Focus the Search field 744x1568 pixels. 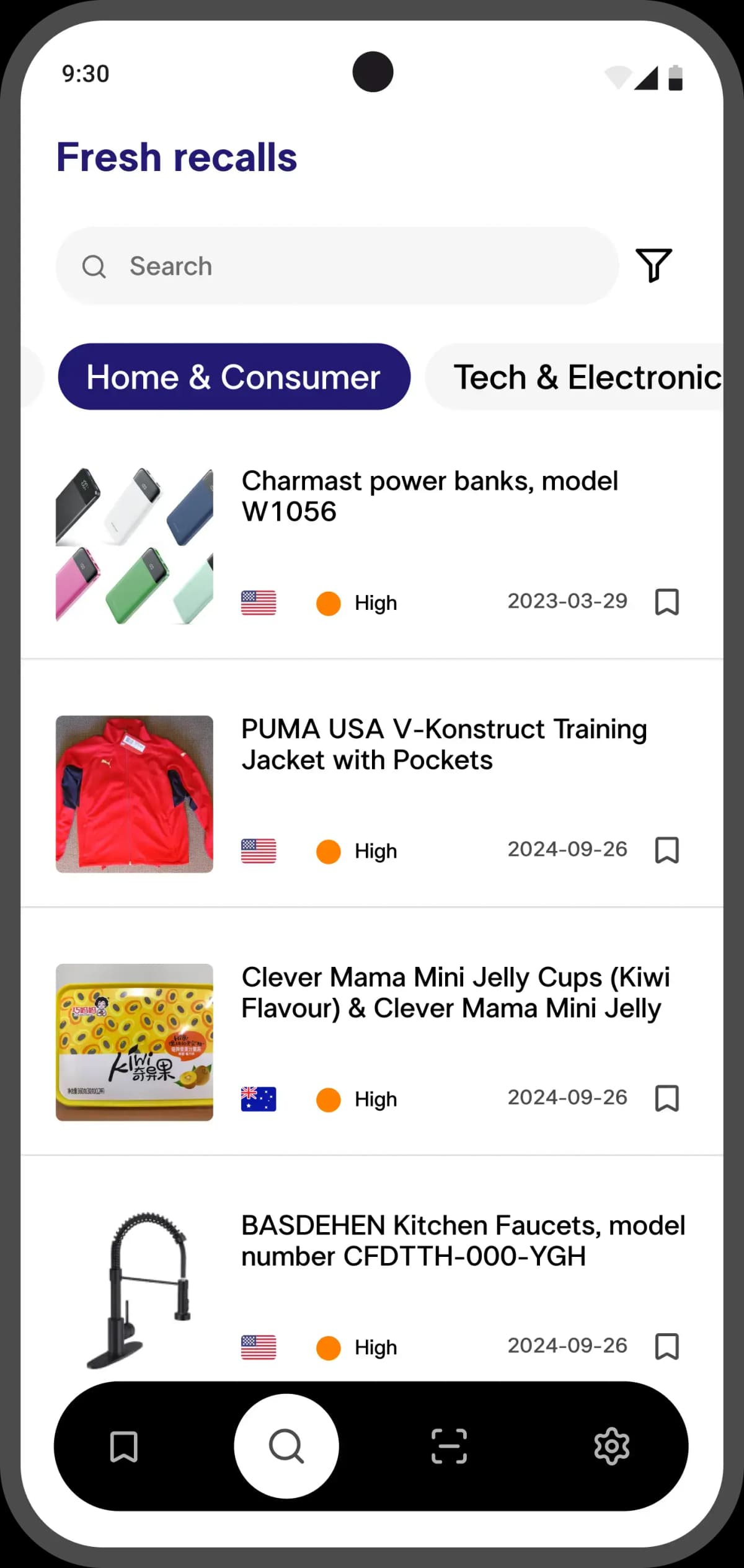(x=338, y=266)
